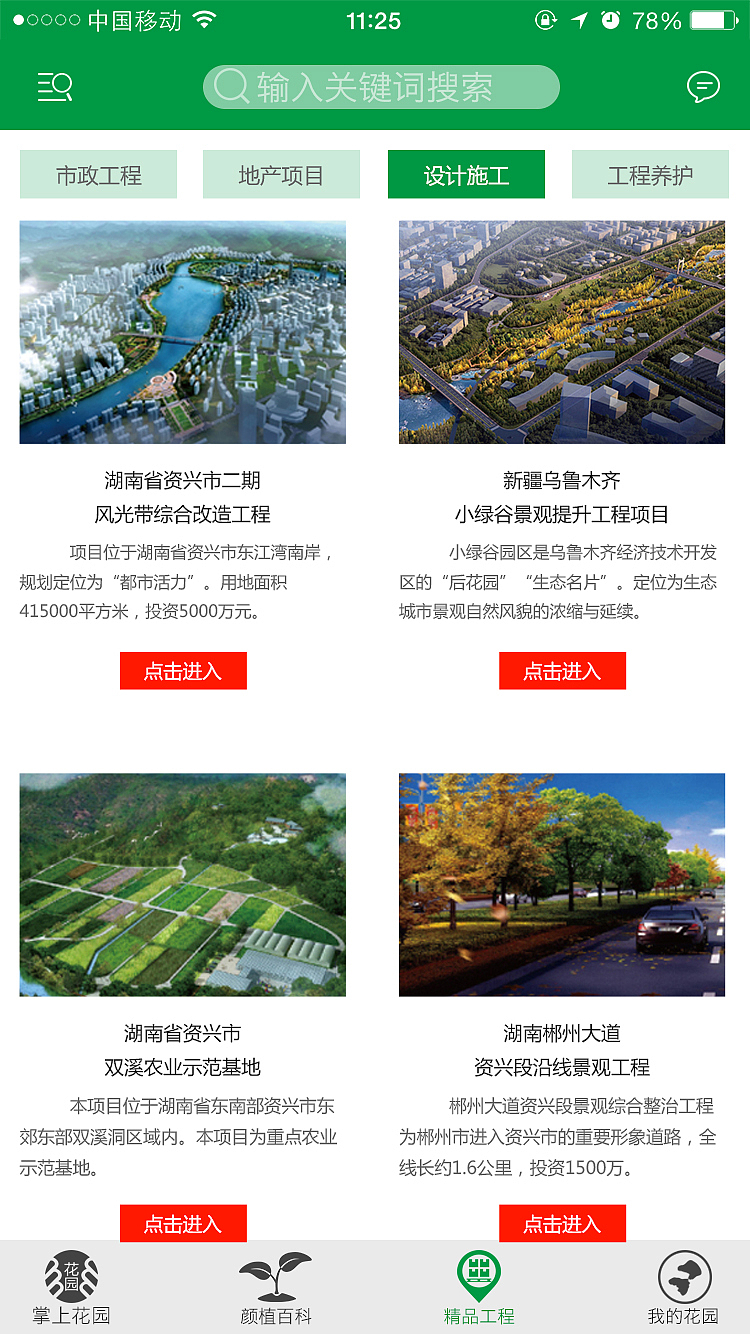Switch to the 地产项目 category tab
The height and width of the screenshot is (1334, 750).
click(x=281, y=173)
